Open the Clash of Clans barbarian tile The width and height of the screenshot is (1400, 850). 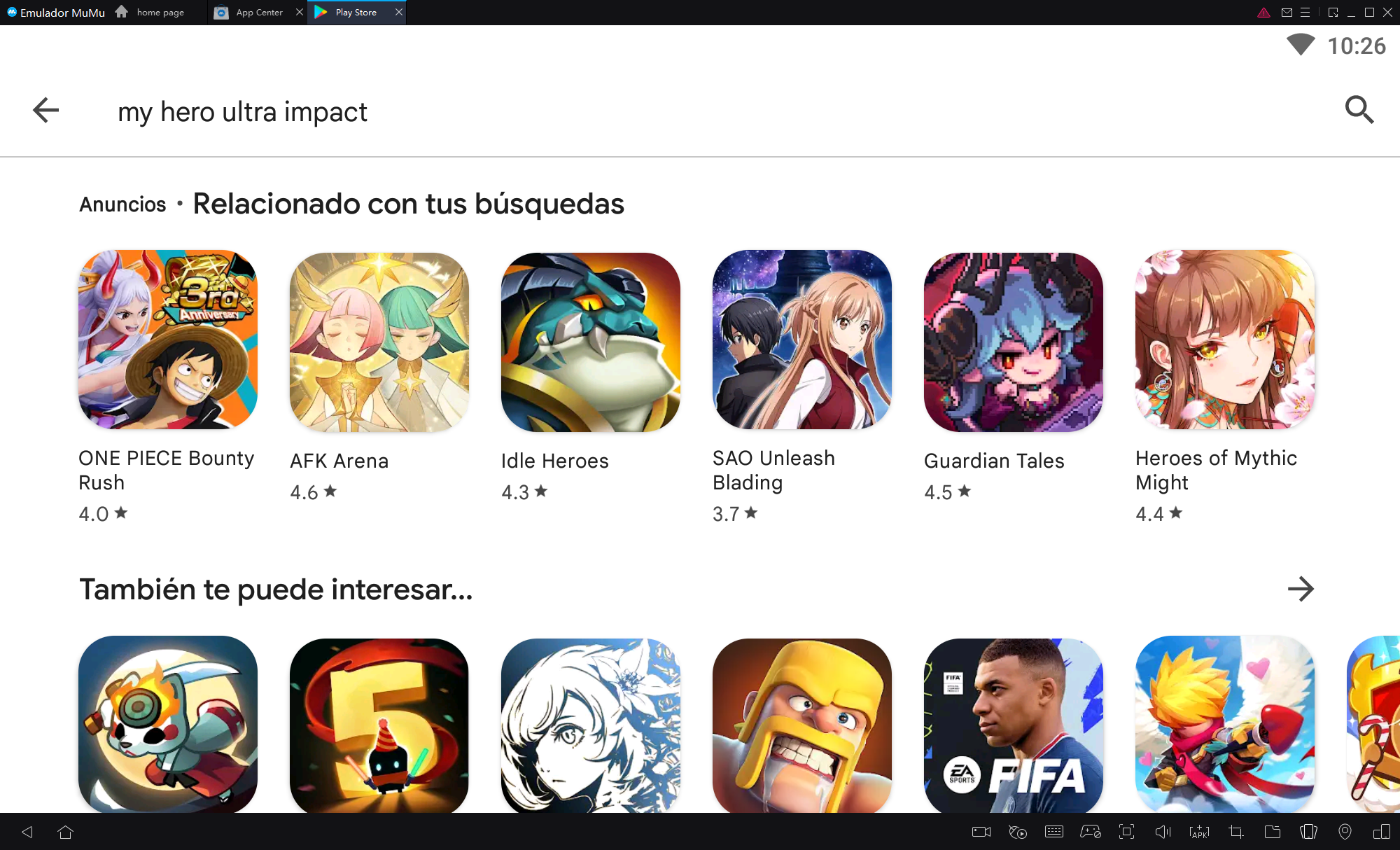802,725
